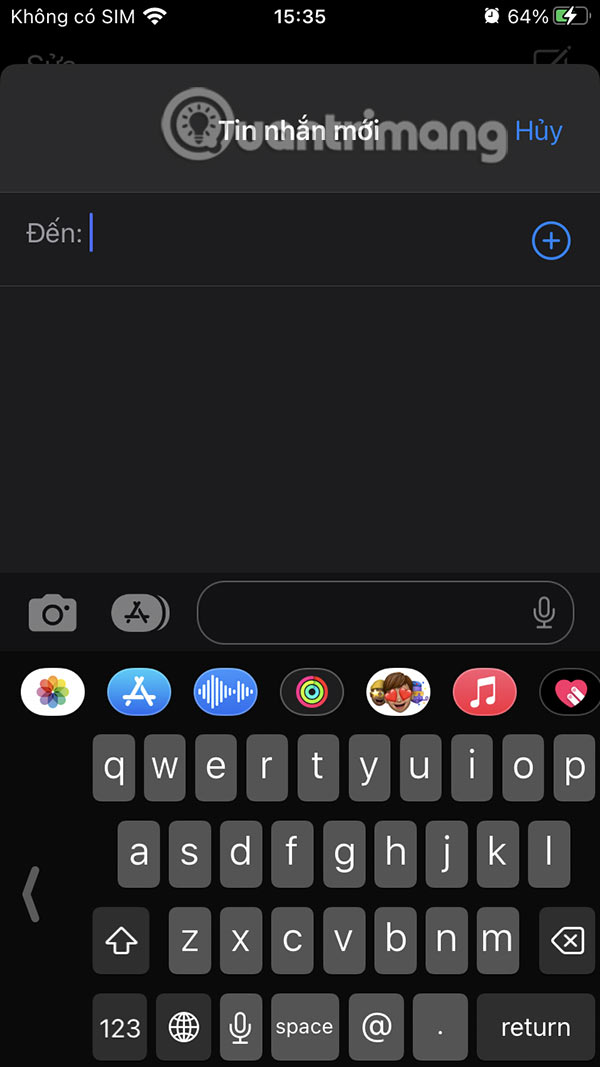This screenshot has width=600, height=1067.
Task: Open the camera to attach a photo
Action: 53,612
